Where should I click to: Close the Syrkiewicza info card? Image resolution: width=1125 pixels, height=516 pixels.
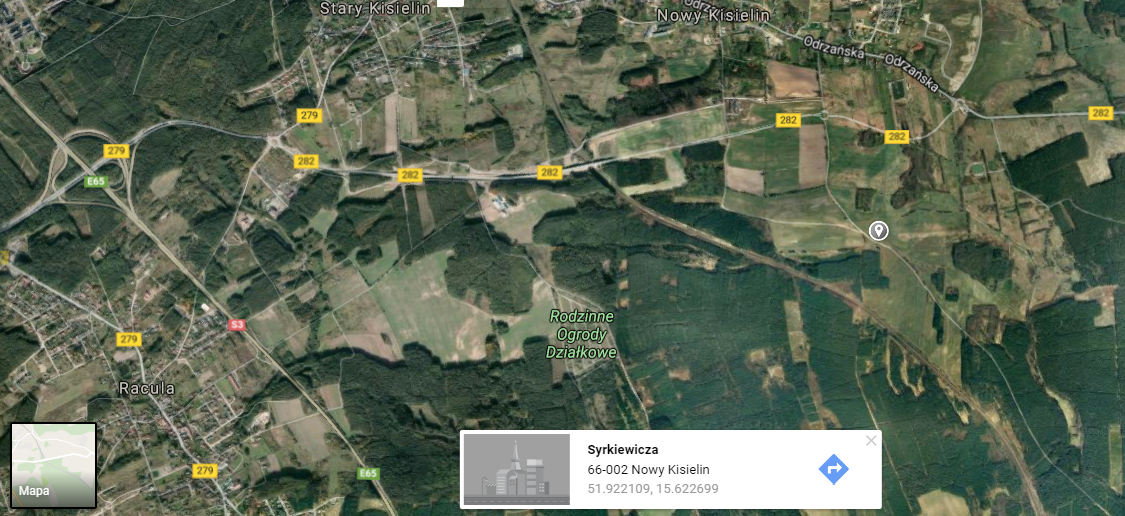[871, 441]
